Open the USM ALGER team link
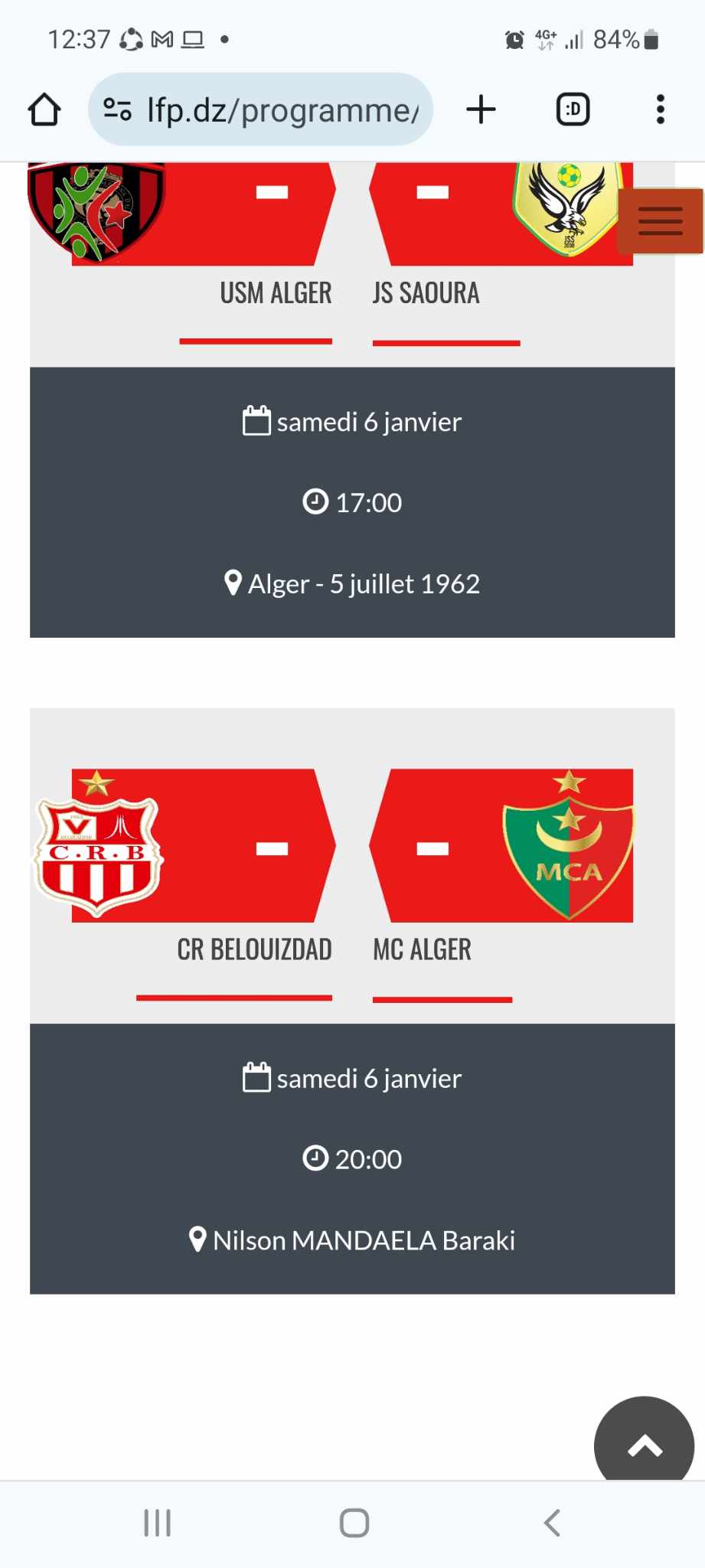Screen dimensions: 705x1568 click(x=276, y=293)
